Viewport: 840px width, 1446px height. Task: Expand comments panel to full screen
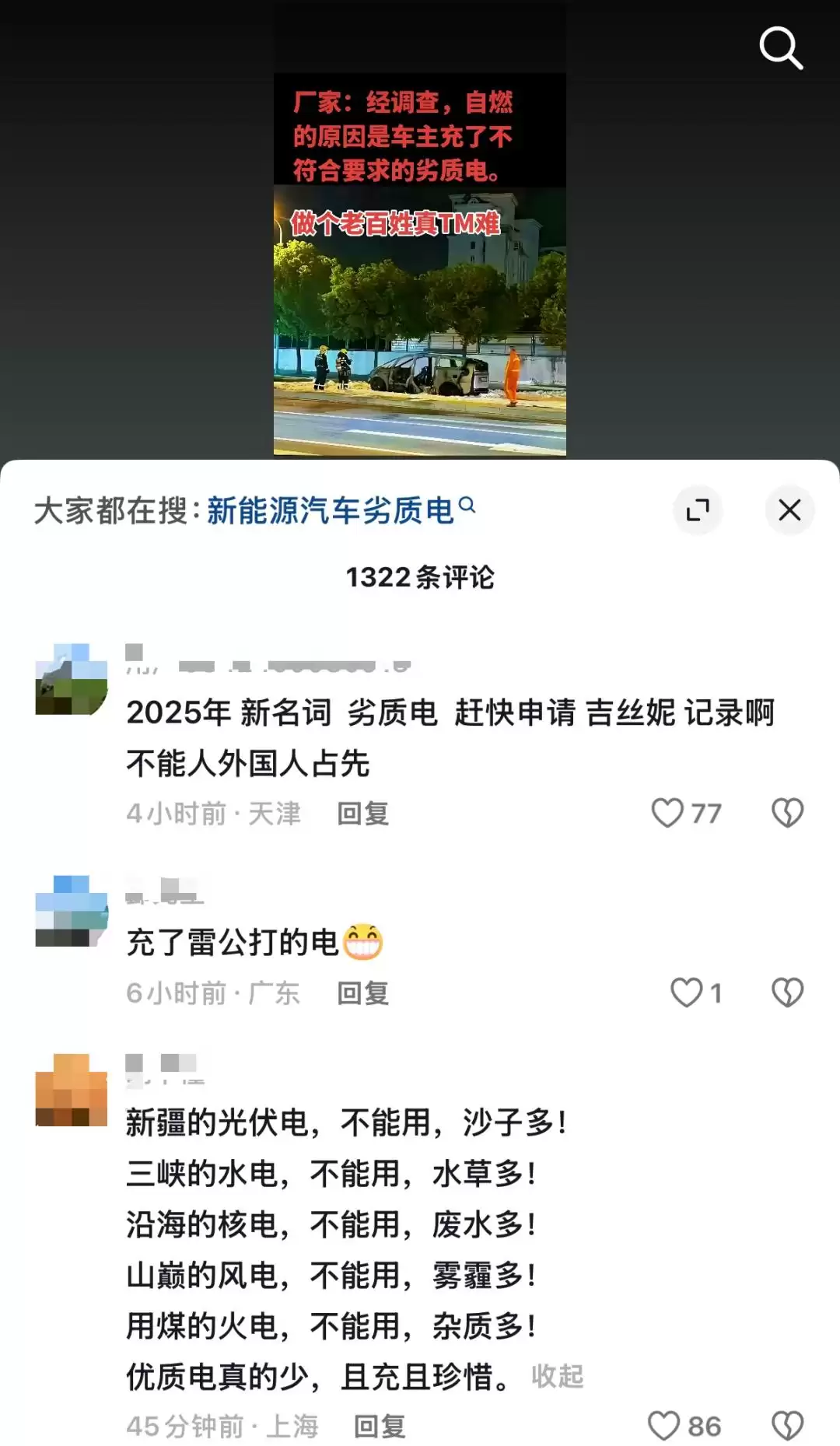click(698, 510)
